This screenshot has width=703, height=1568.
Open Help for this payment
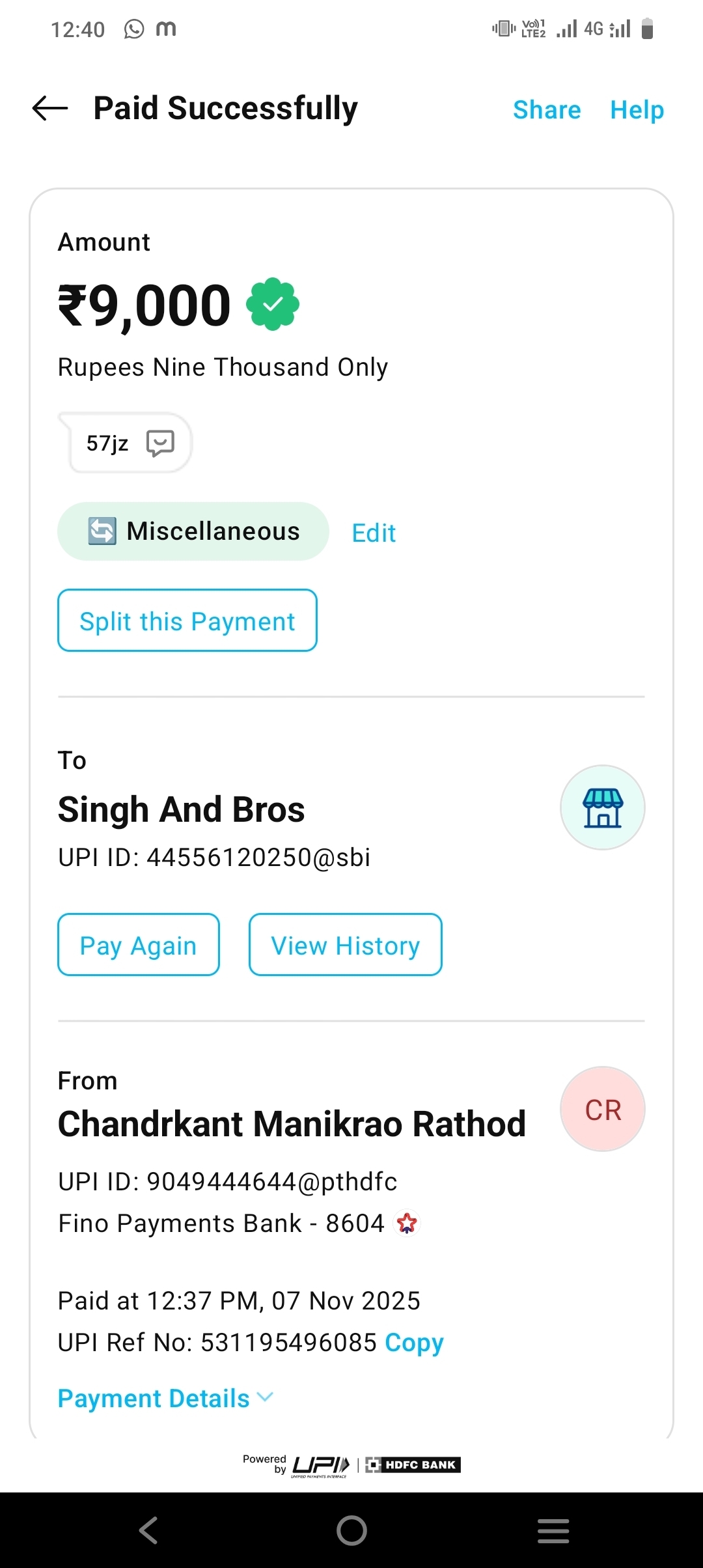[x=637, y=109]
